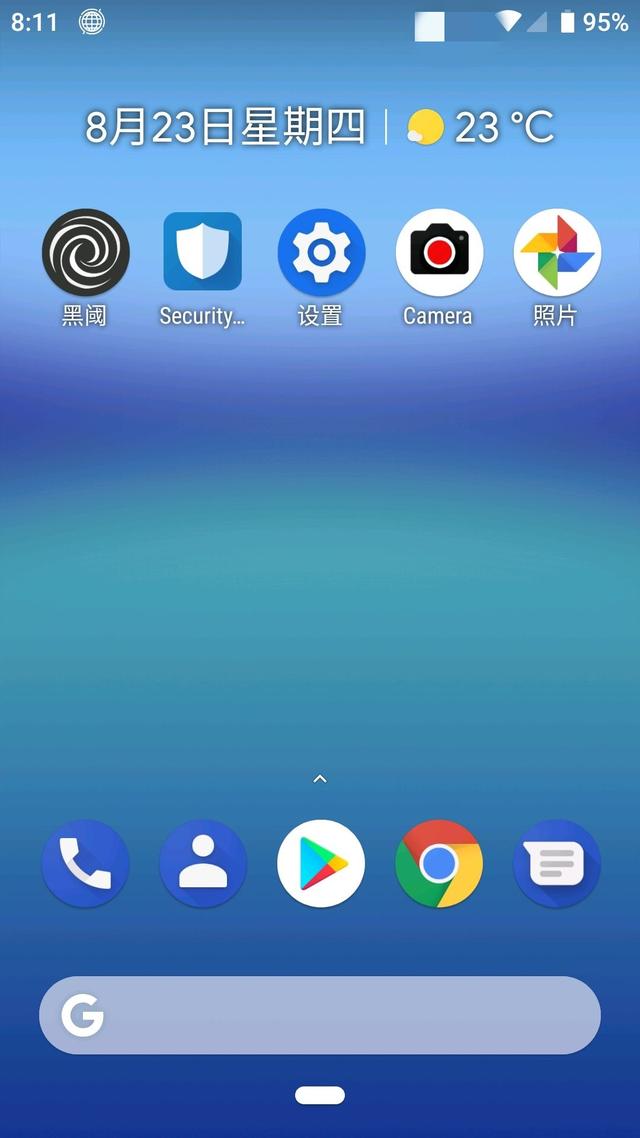Tap the home navigation pill
640x1138 pixels.
point(320,1096)
